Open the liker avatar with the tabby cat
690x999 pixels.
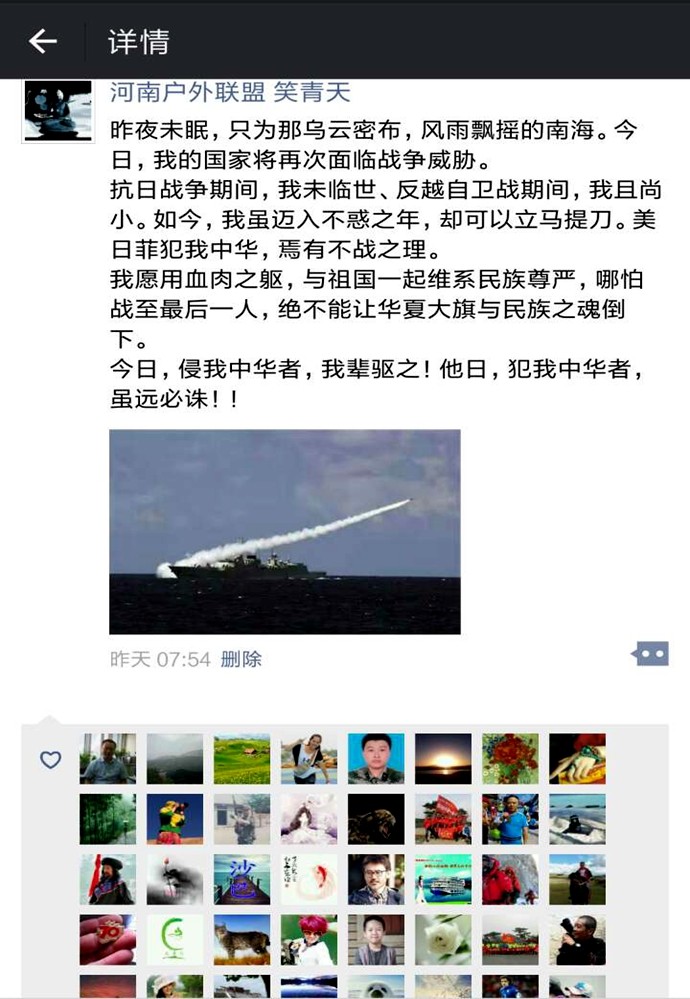tap(242, 939)
